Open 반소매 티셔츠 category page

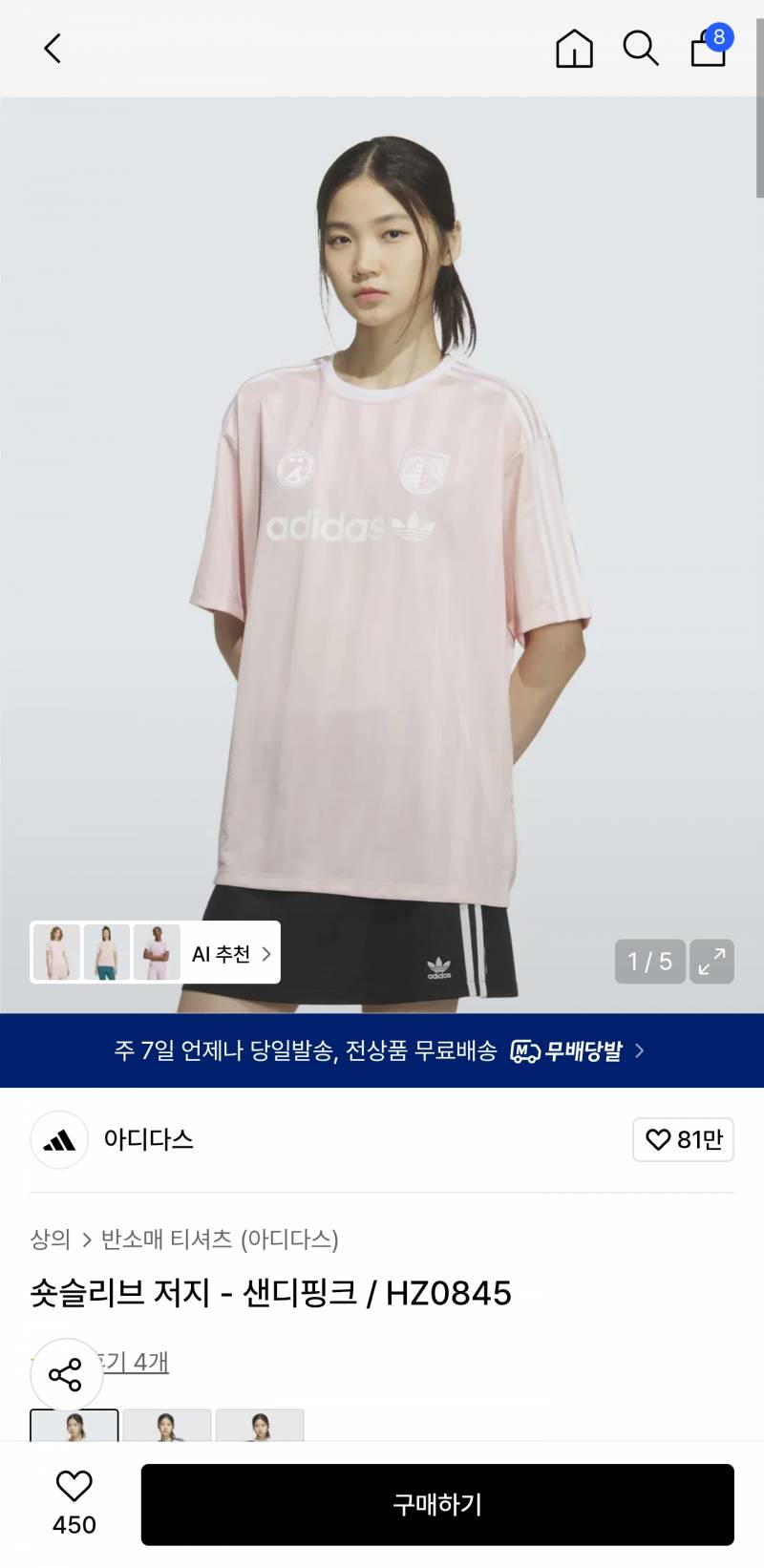click(x=166, y=1240)
